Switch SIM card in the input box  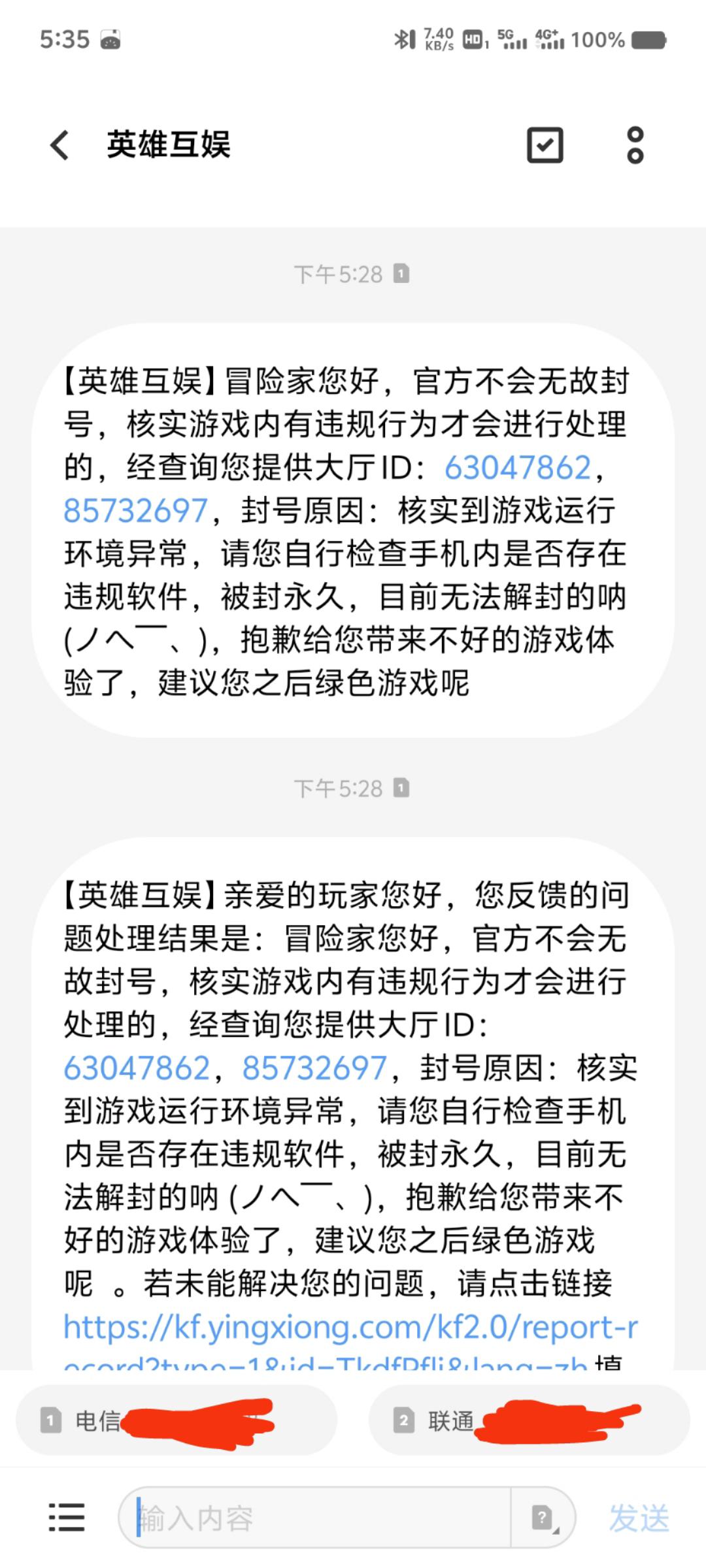[x=543, y=1517]
